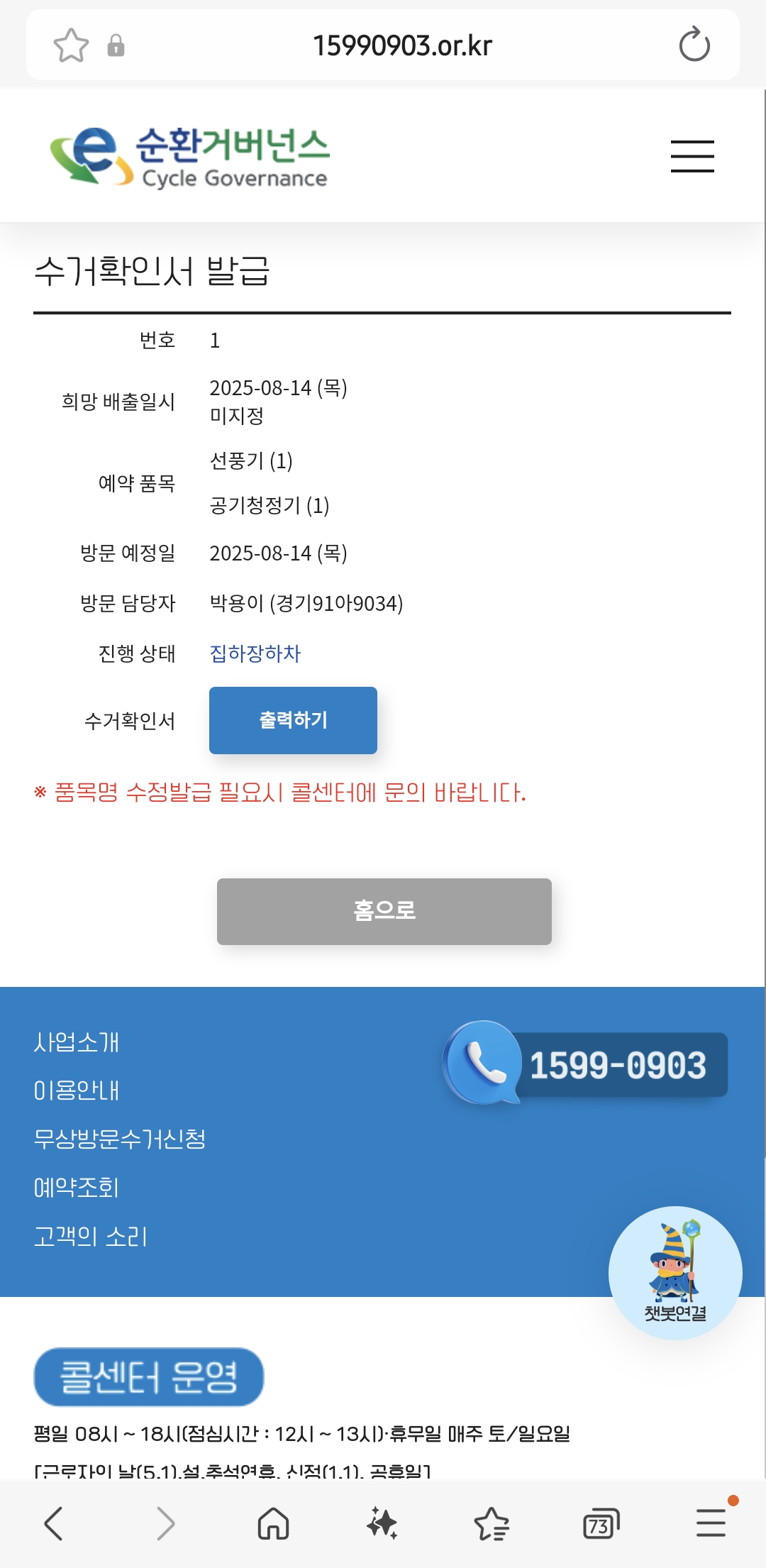
Task: Tap the 15990903.or.kr address bar
Action: 402,45
